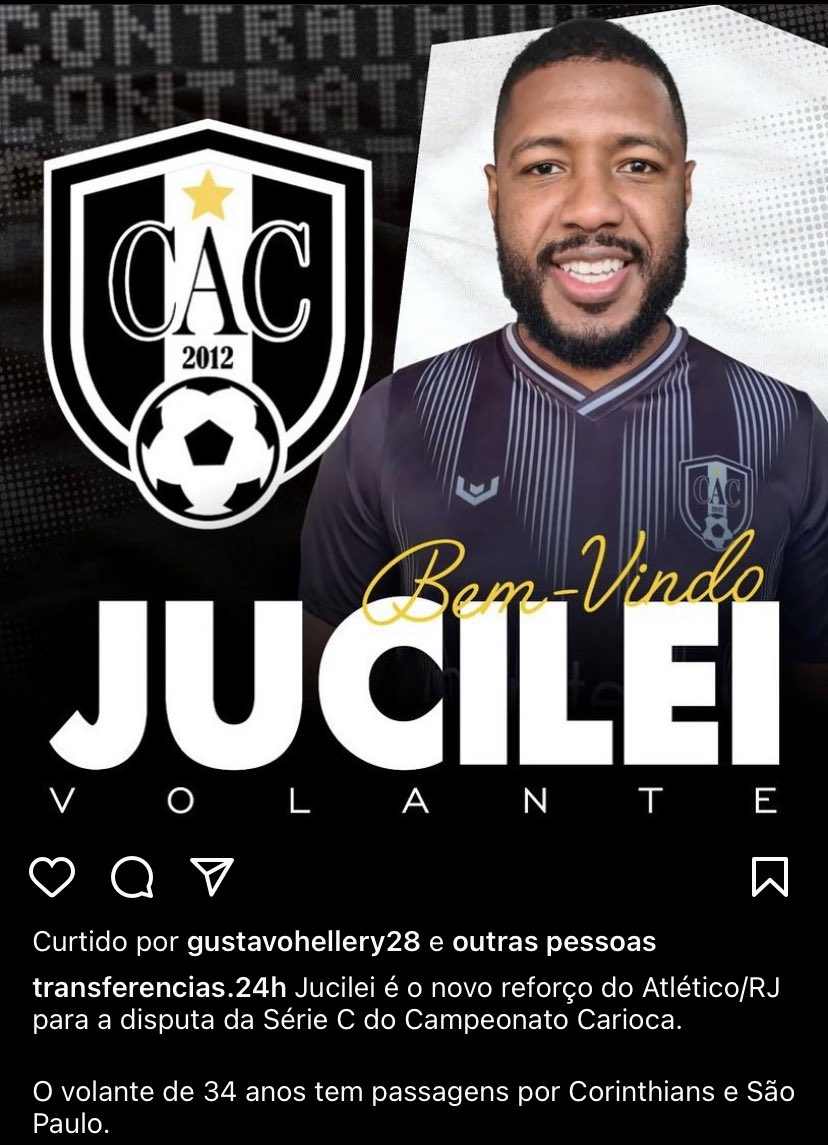Like the Jucilei transfer post
The image size is (828, 1145).
[x=52, y=877]
